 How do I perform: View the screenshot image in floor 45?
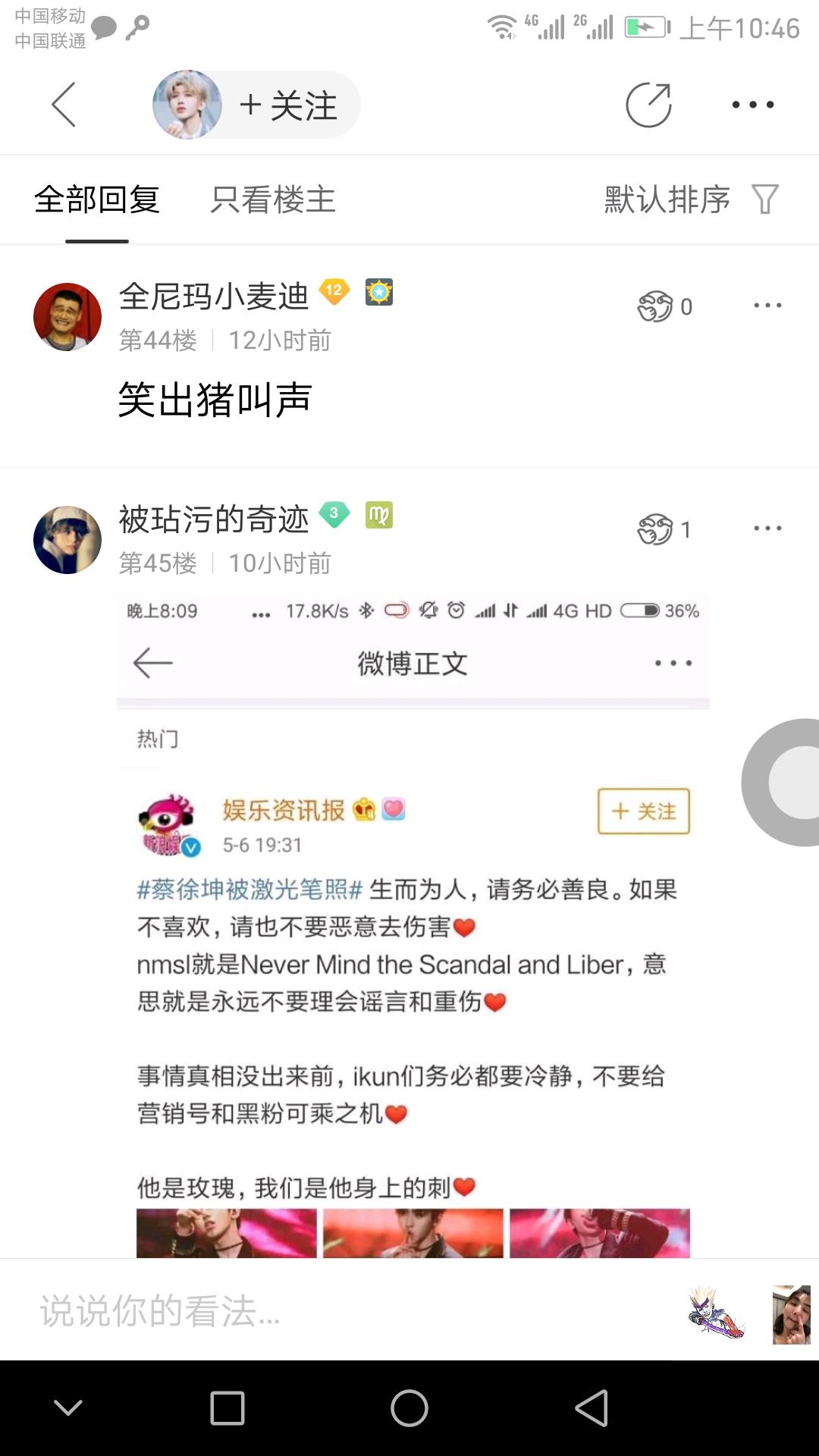(413, 925)
